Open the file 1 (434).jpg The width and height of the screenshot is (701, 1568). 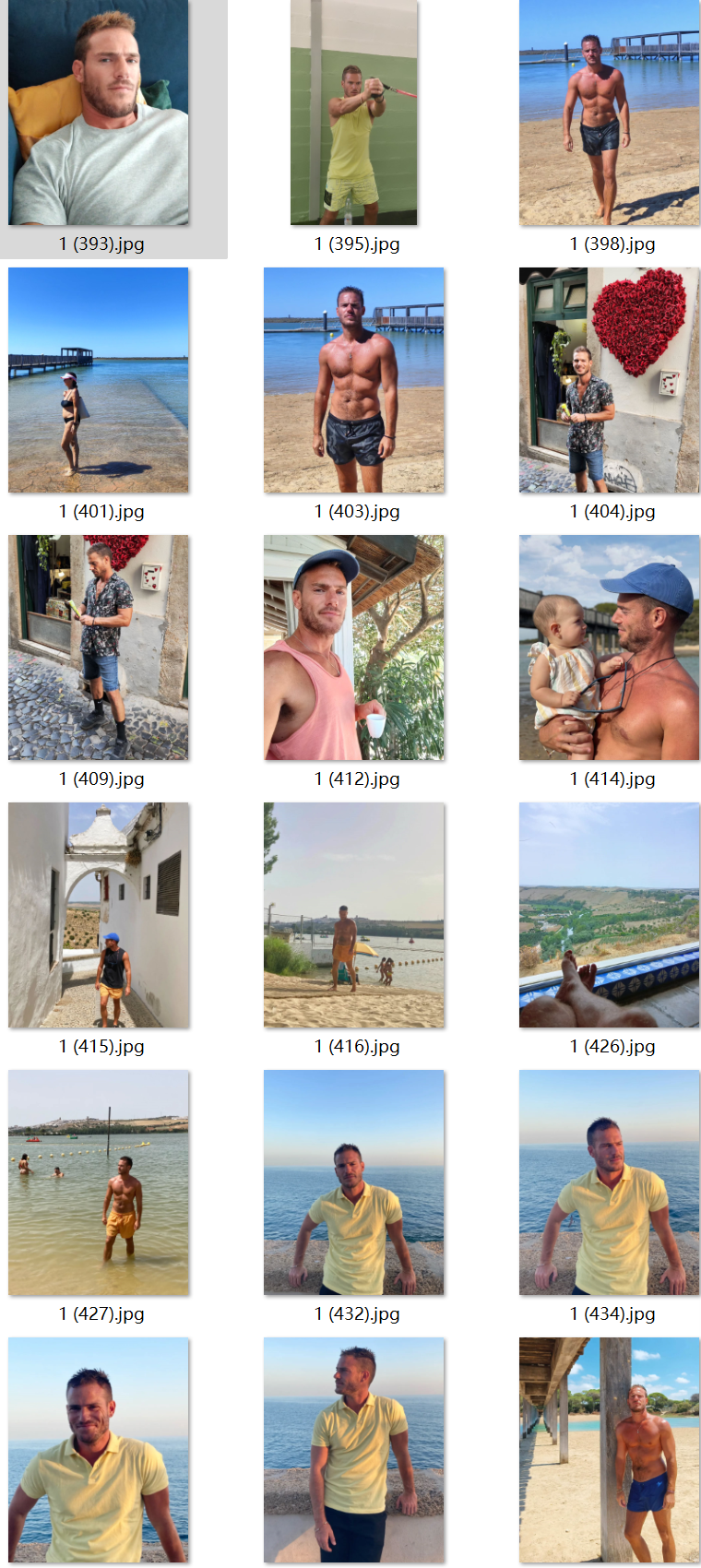pos(609,1182)
